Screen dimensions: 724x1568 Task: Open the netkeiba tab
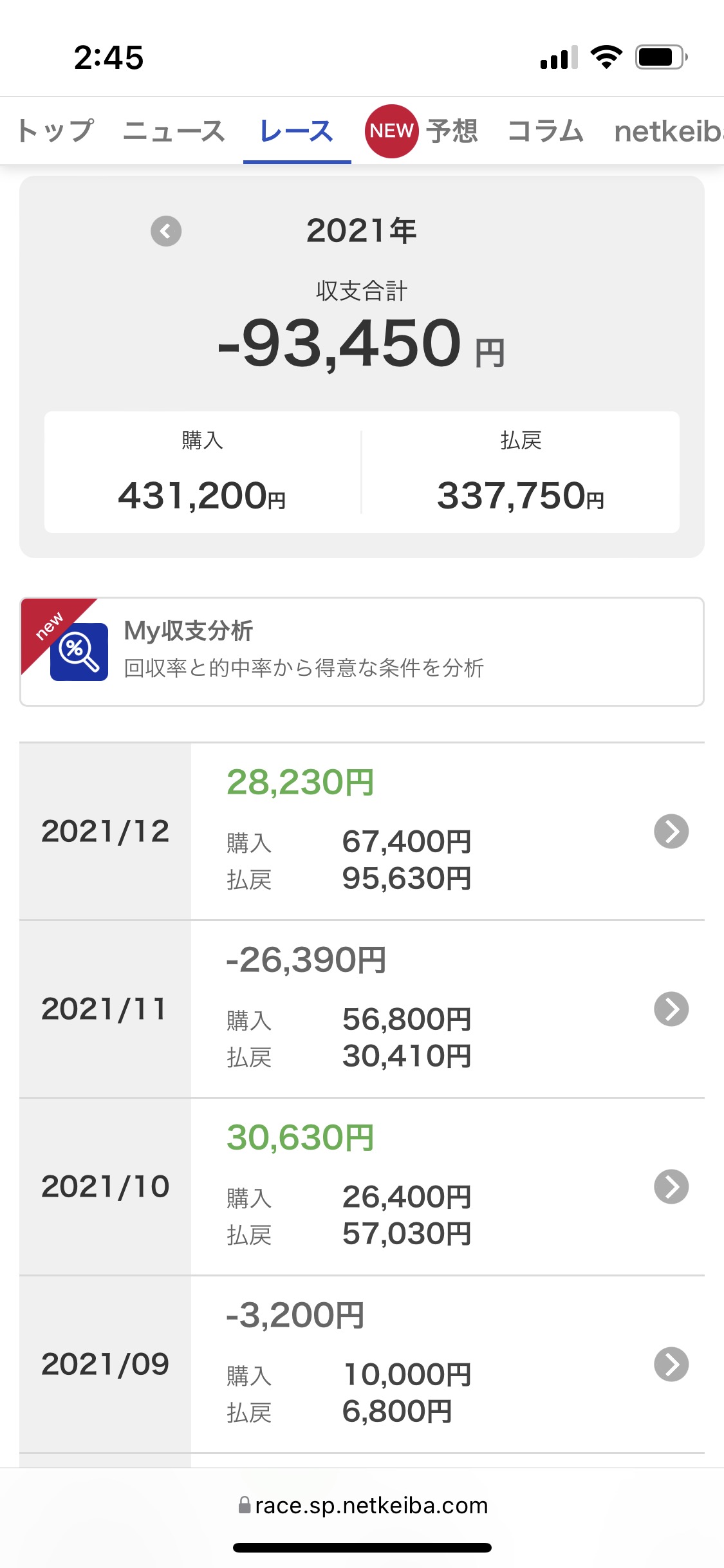[668, 131]
